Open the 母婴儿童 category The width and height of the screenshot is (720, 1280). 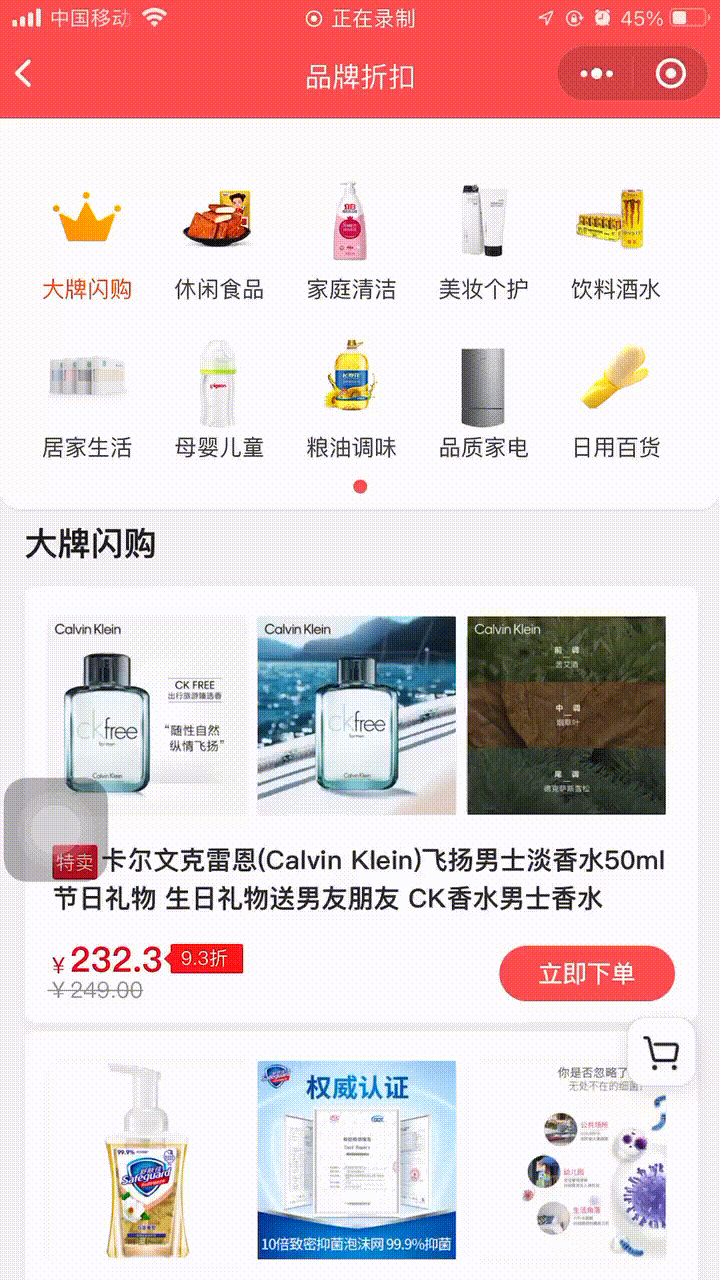pos(219,401)
